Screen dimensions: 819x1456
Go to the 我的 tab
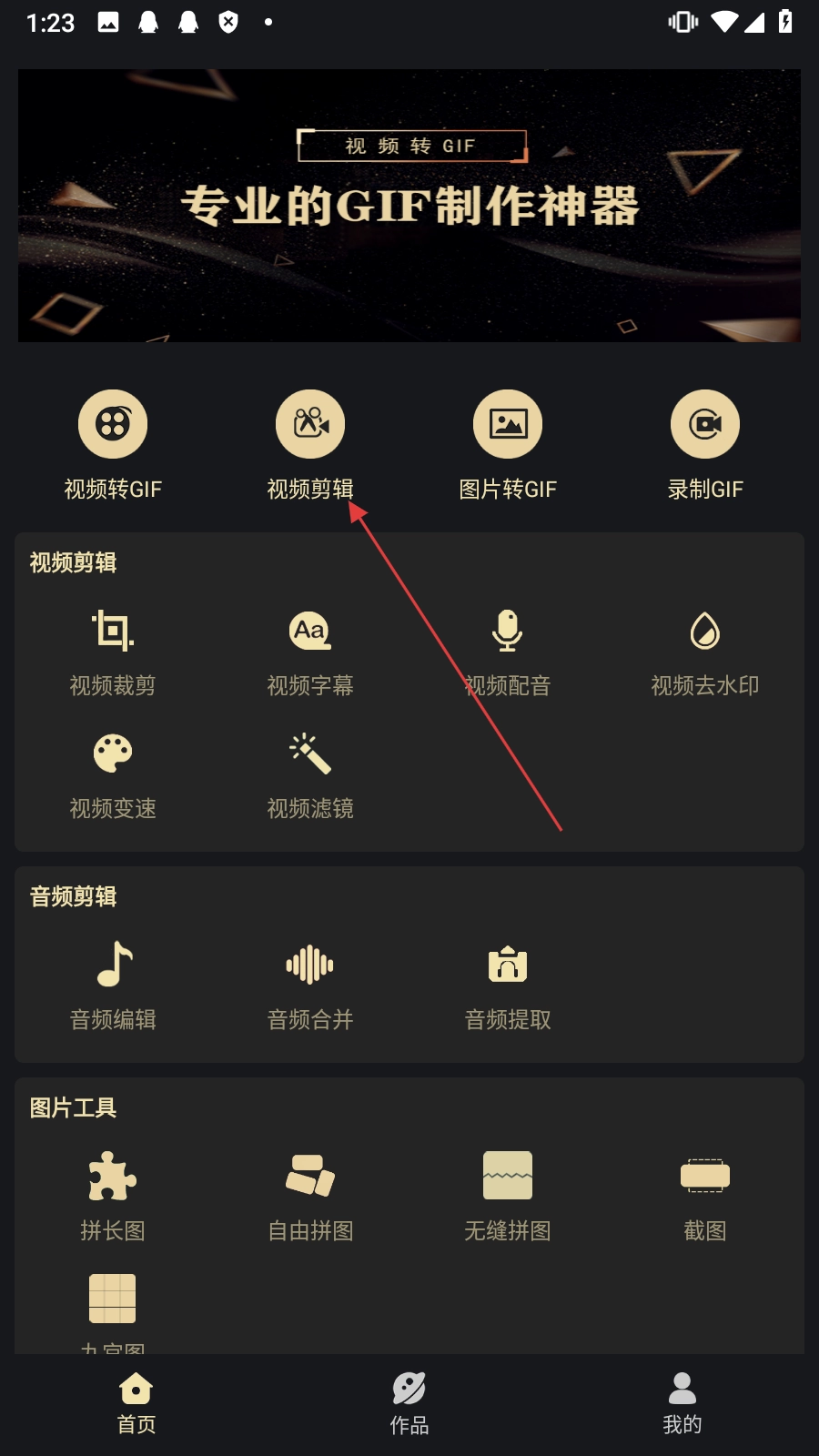[682, 1404]
